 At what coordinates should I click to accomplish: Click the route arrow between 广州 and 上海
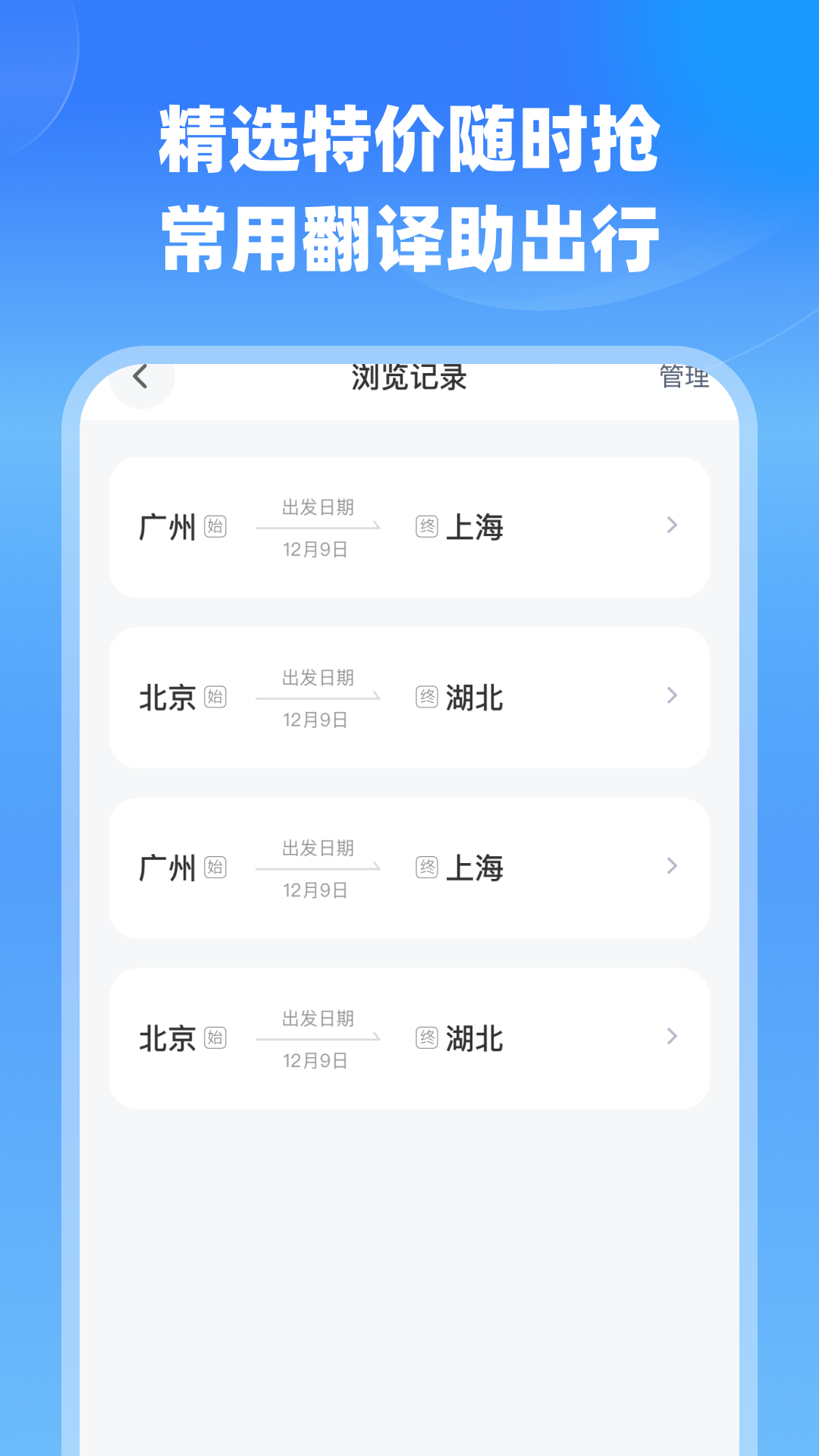318,526
